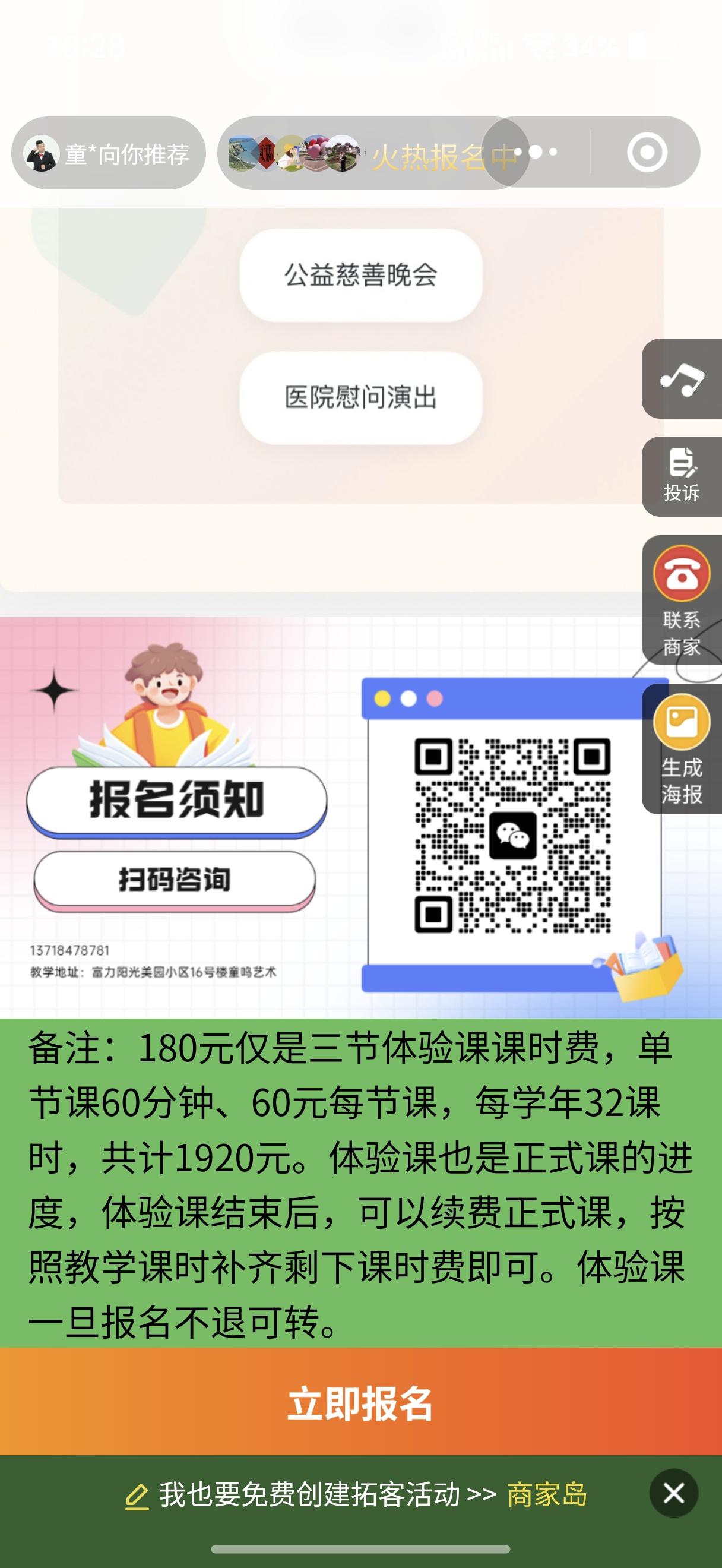Viewport: 722px width, 1568px height.
Task: Contact the merchant via 联系商家
Action: pos(682,599)
